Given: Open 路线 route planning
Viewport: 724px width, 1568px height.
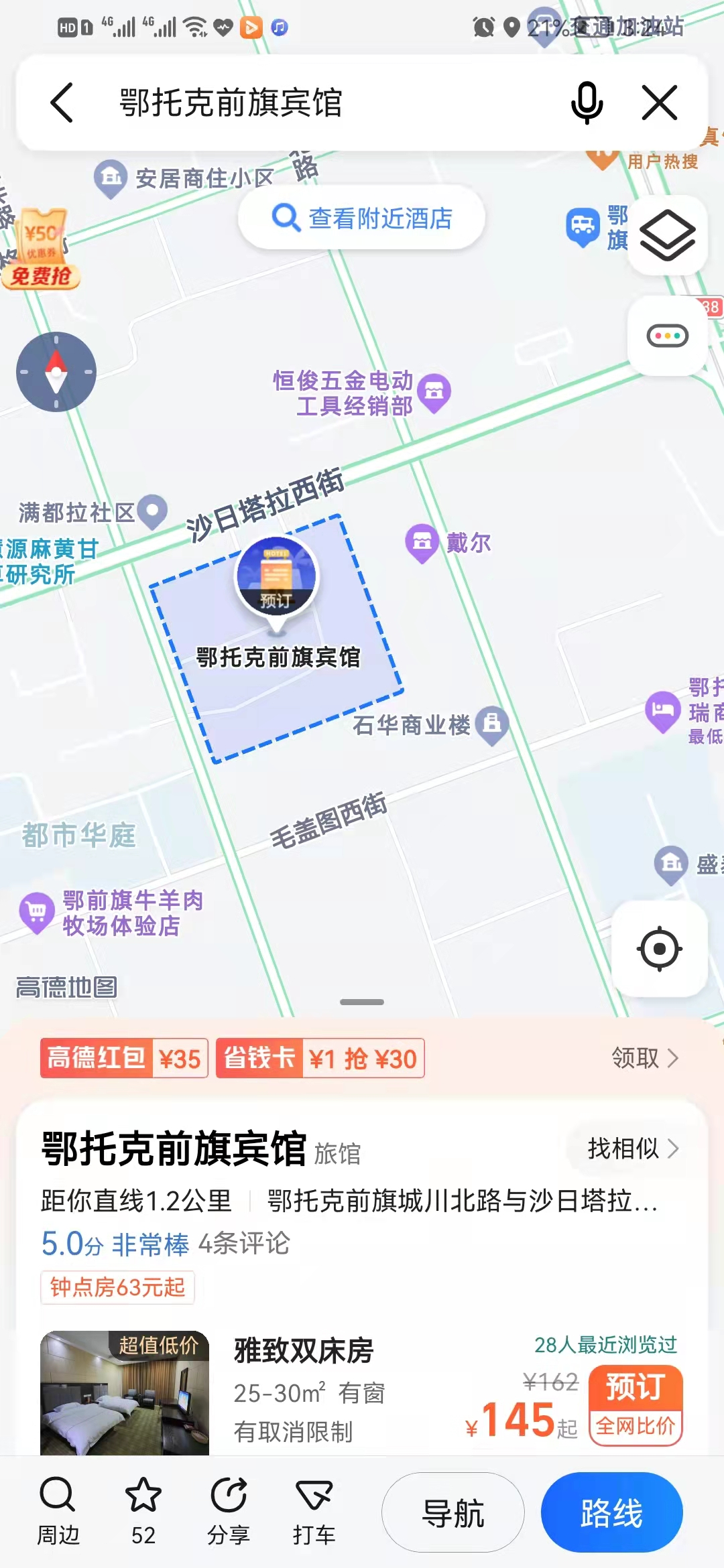Looking at the screenshot, I should 611,1512.
